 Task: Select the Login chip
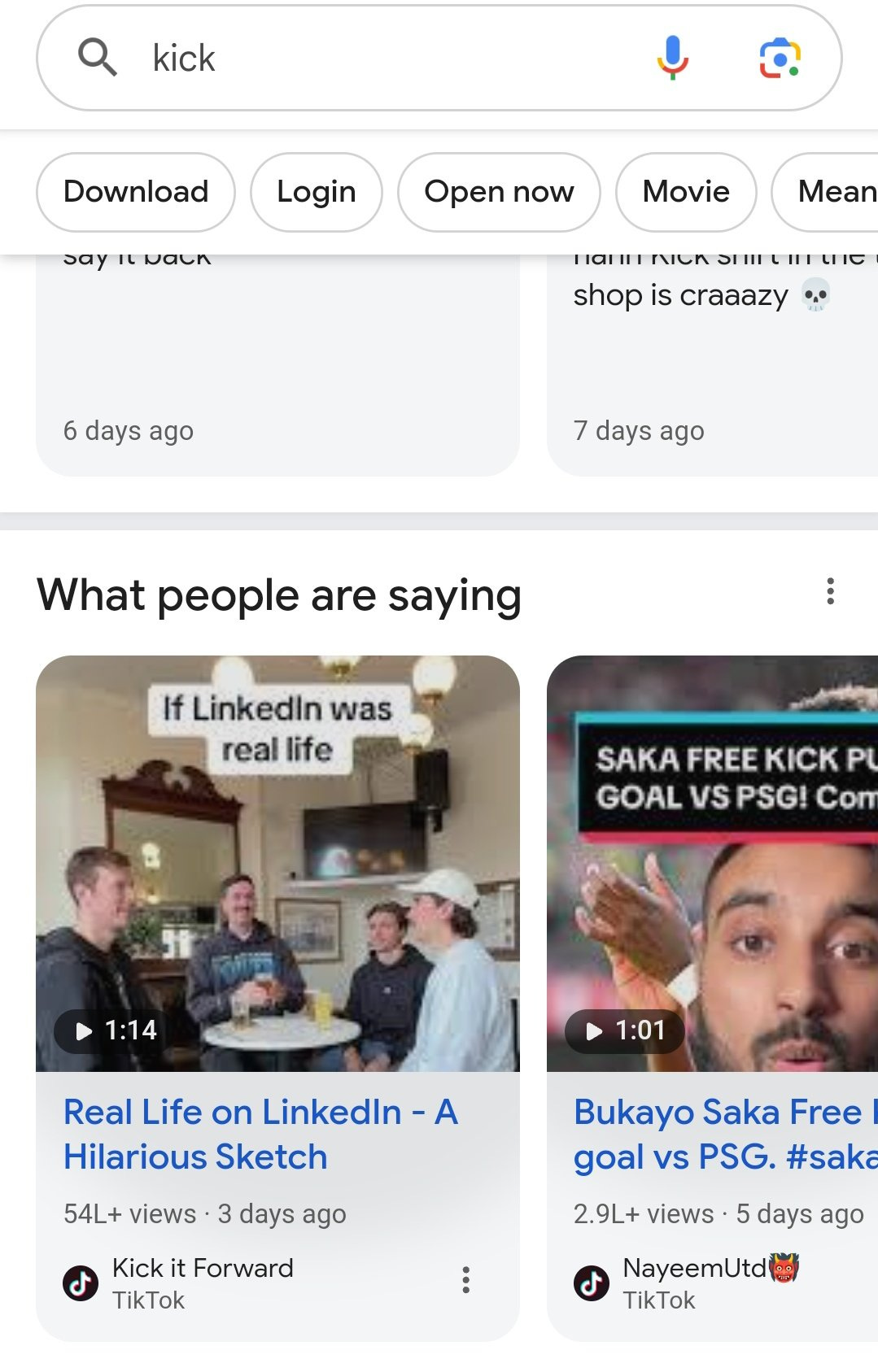tap(316, 192)
